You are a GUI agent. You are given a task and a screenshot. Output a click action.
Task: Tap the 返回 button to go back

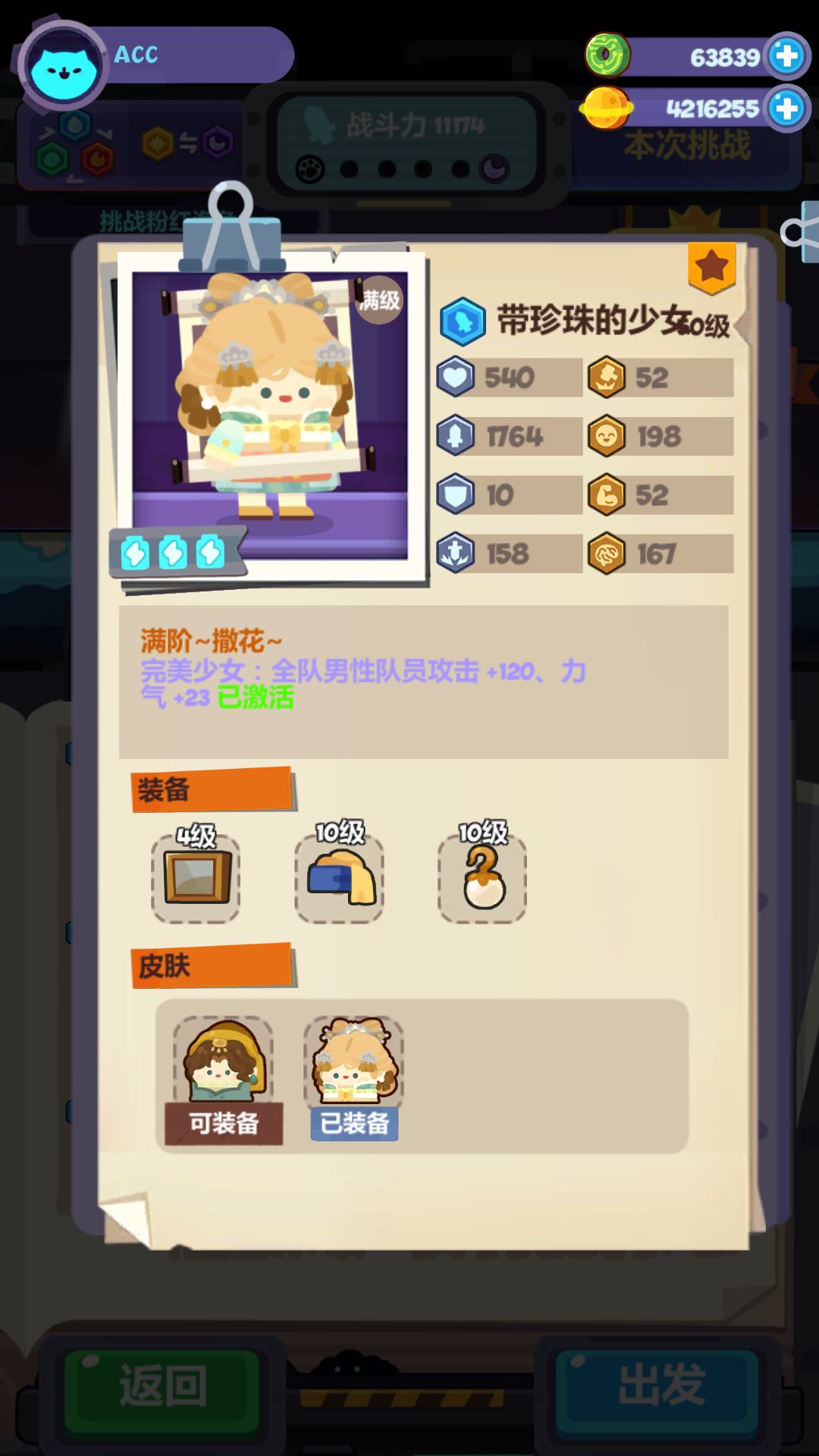[162, 1385]
